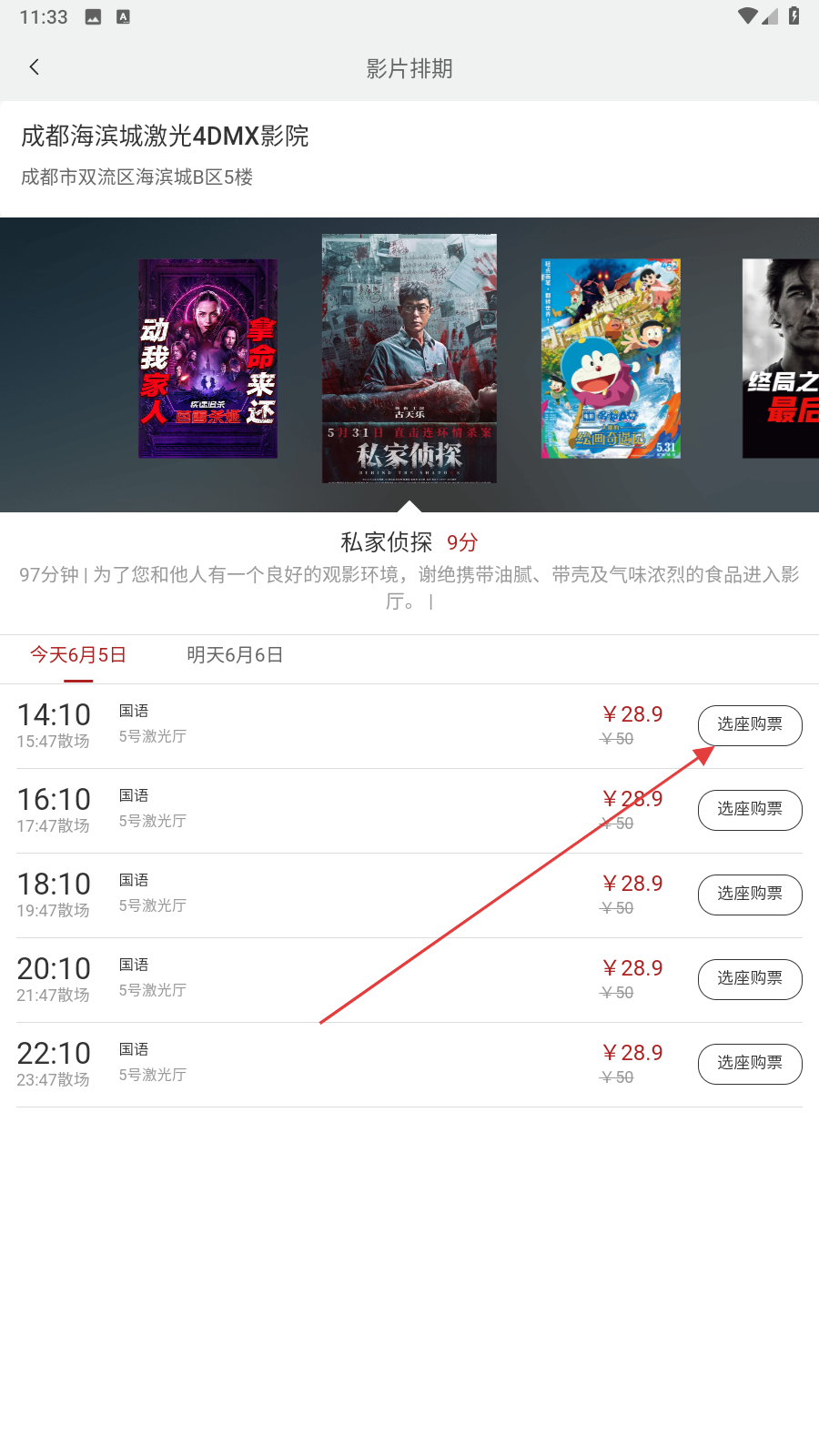The image size is (819, 1456).
Task: Select the purple movie poster on the left
Action: click(x=207, y=359)
